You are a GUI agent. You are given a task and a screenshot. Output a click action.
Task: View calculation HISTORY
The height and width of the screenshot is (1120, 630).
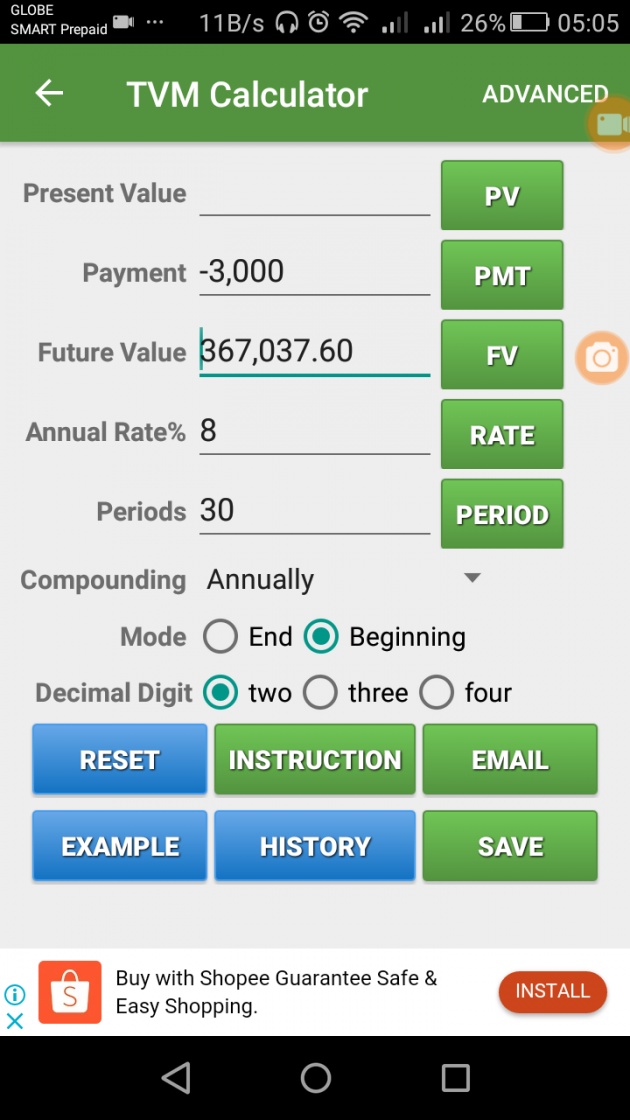pos(315,846)
